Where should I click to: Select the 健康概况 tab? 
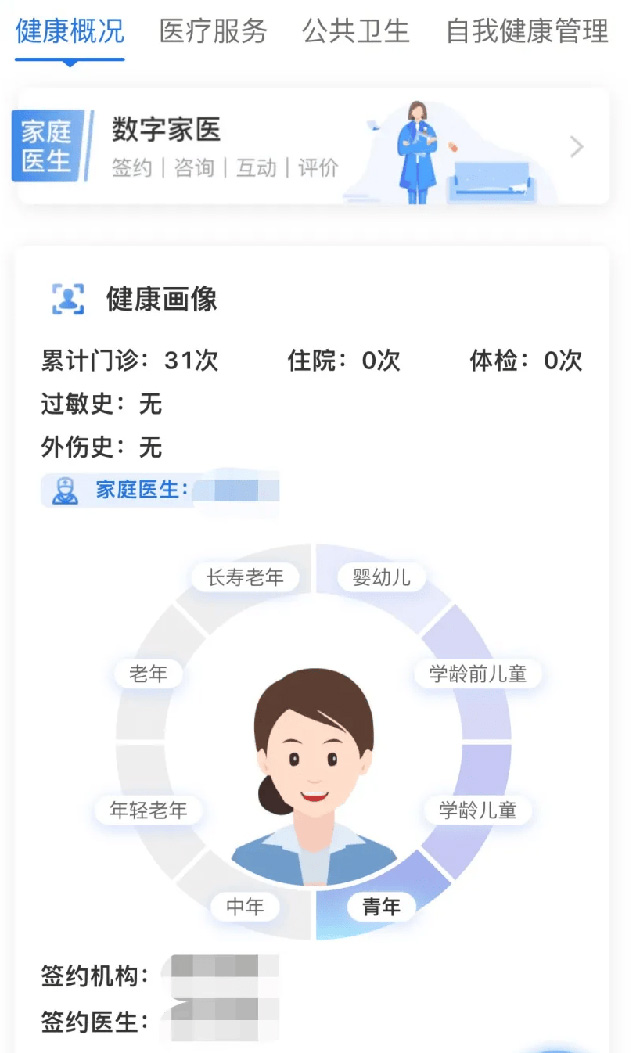click(70, 31)
